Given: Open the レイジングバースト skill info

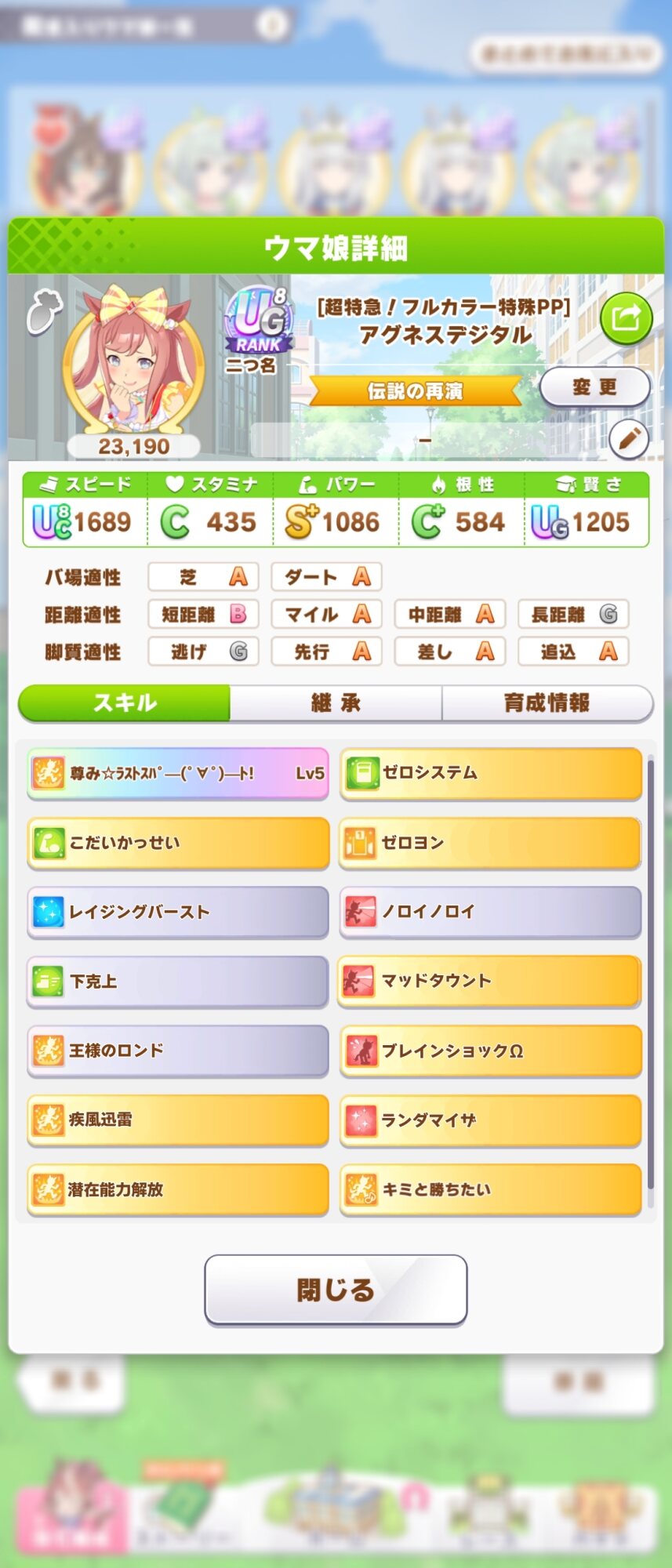Looking at the screenshot, I should coord(178,912).
